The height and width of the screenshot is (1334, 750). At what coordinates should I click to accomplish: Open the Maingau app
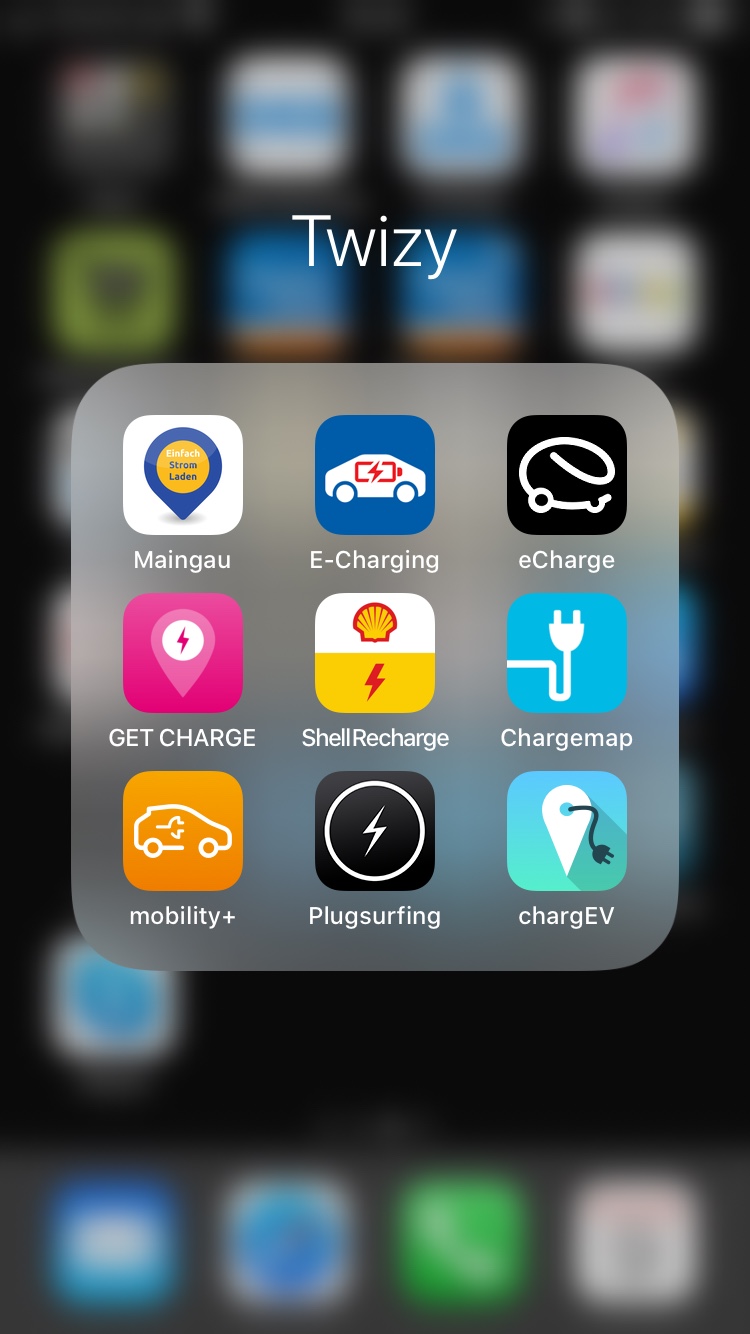coord(183,475)
